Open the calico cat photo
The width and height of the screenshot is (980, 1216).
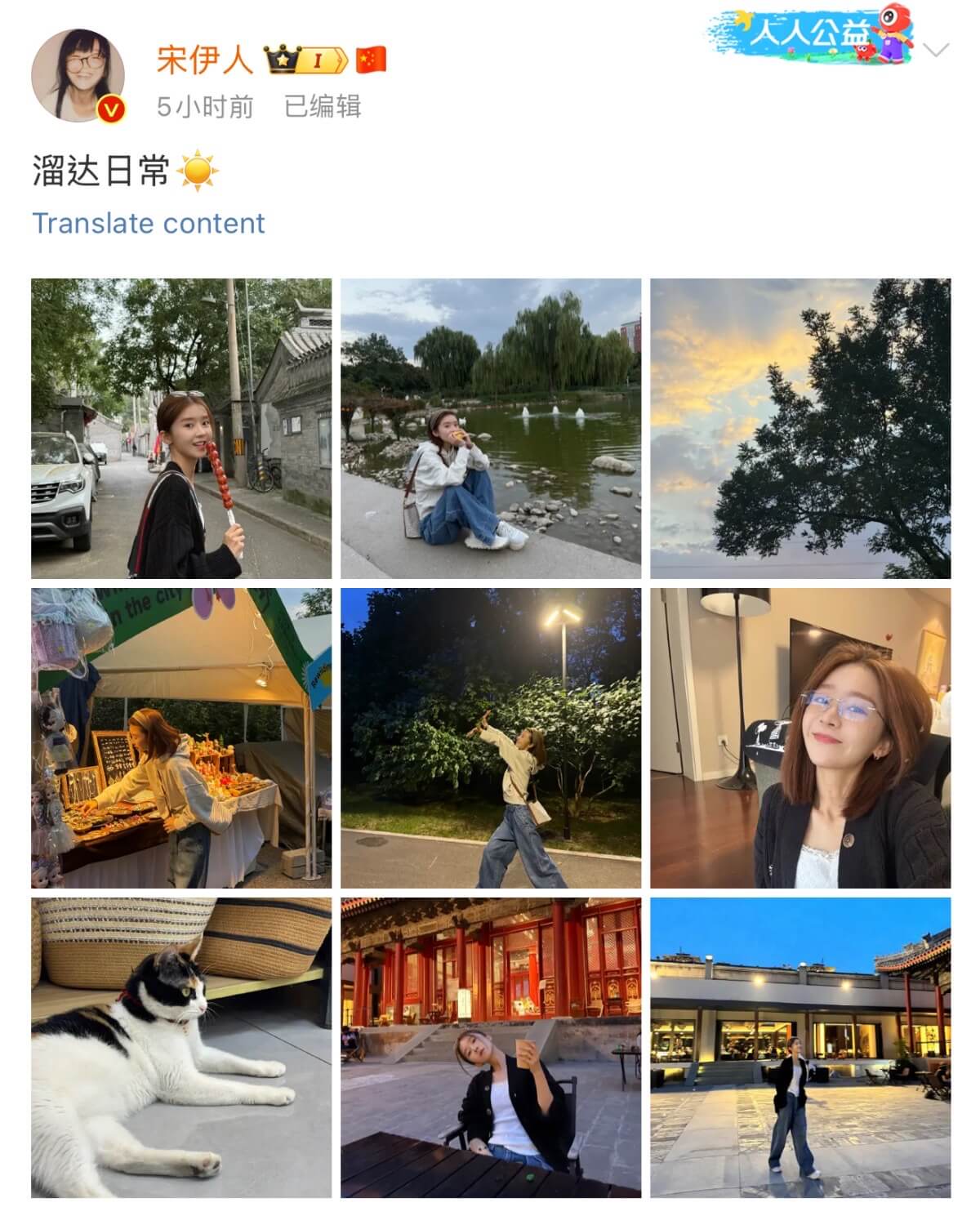tap(181, 1048)
